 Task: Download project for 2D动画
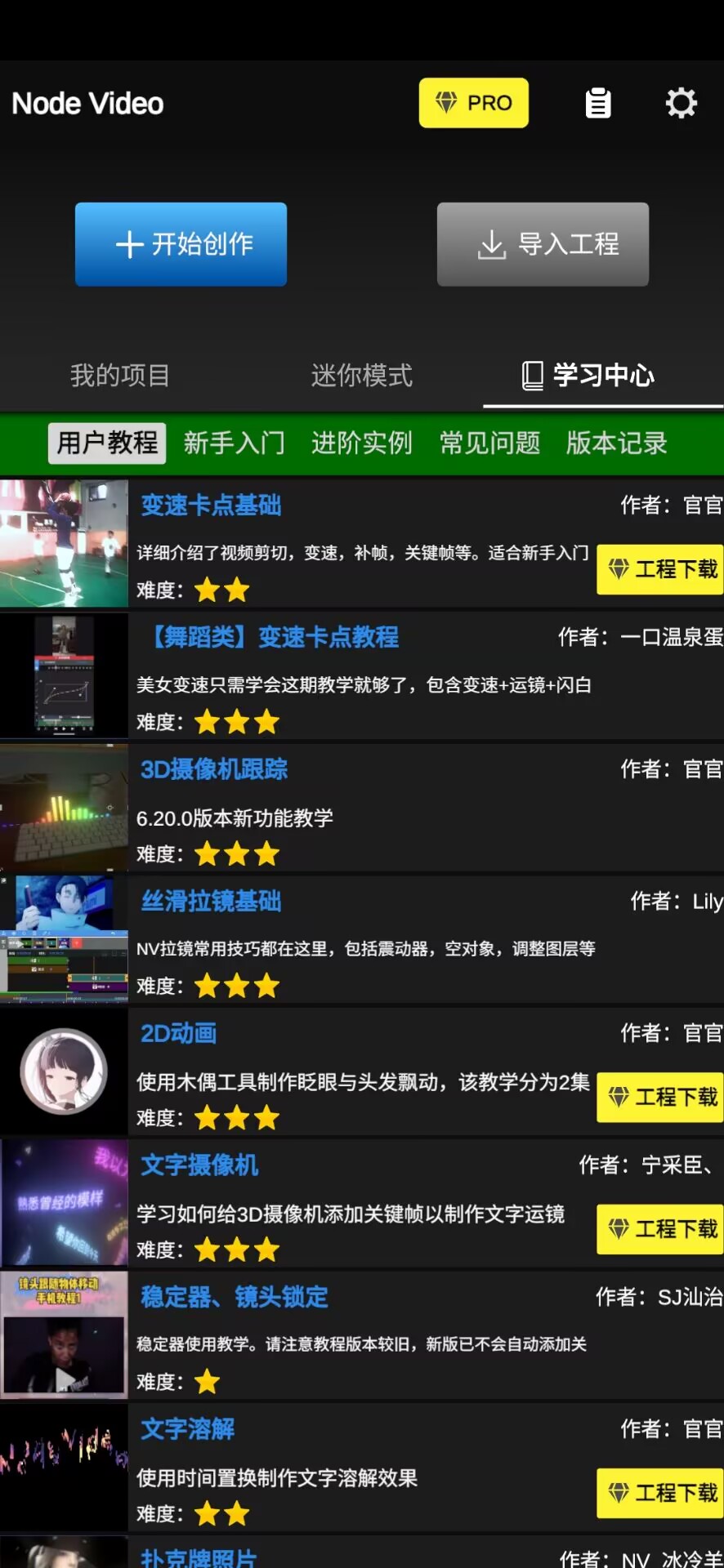tap(660, 1097)
